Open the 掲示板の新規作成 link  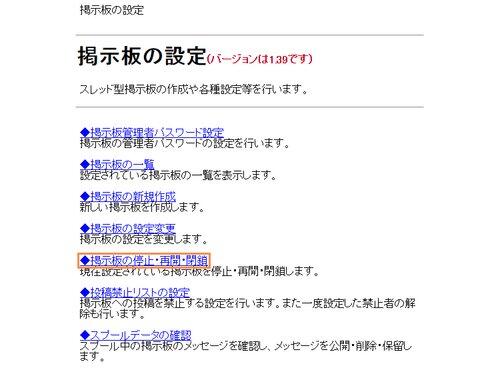pyautogui.click(x=128, y=196)
